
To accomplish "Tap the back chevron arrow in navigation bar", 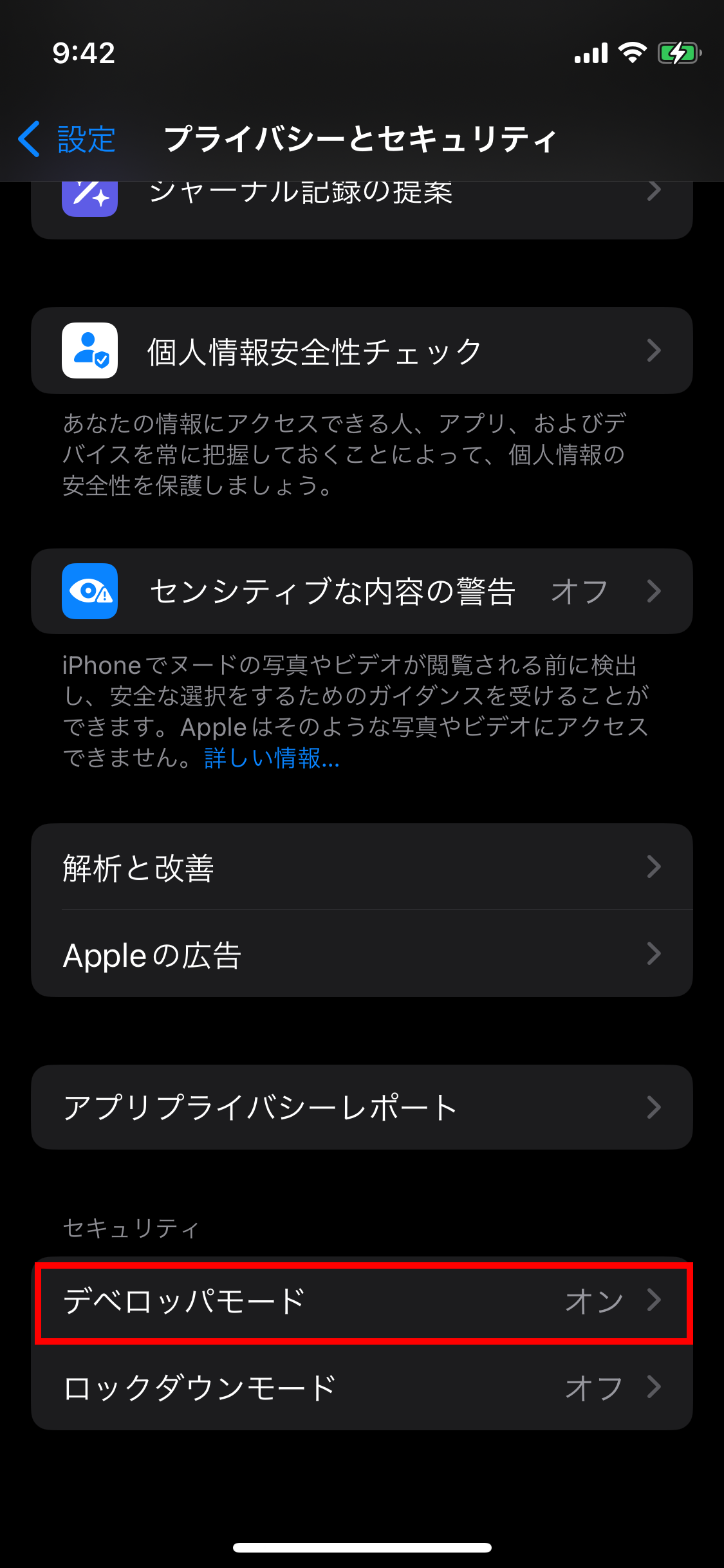I will [x=28, y=138].
